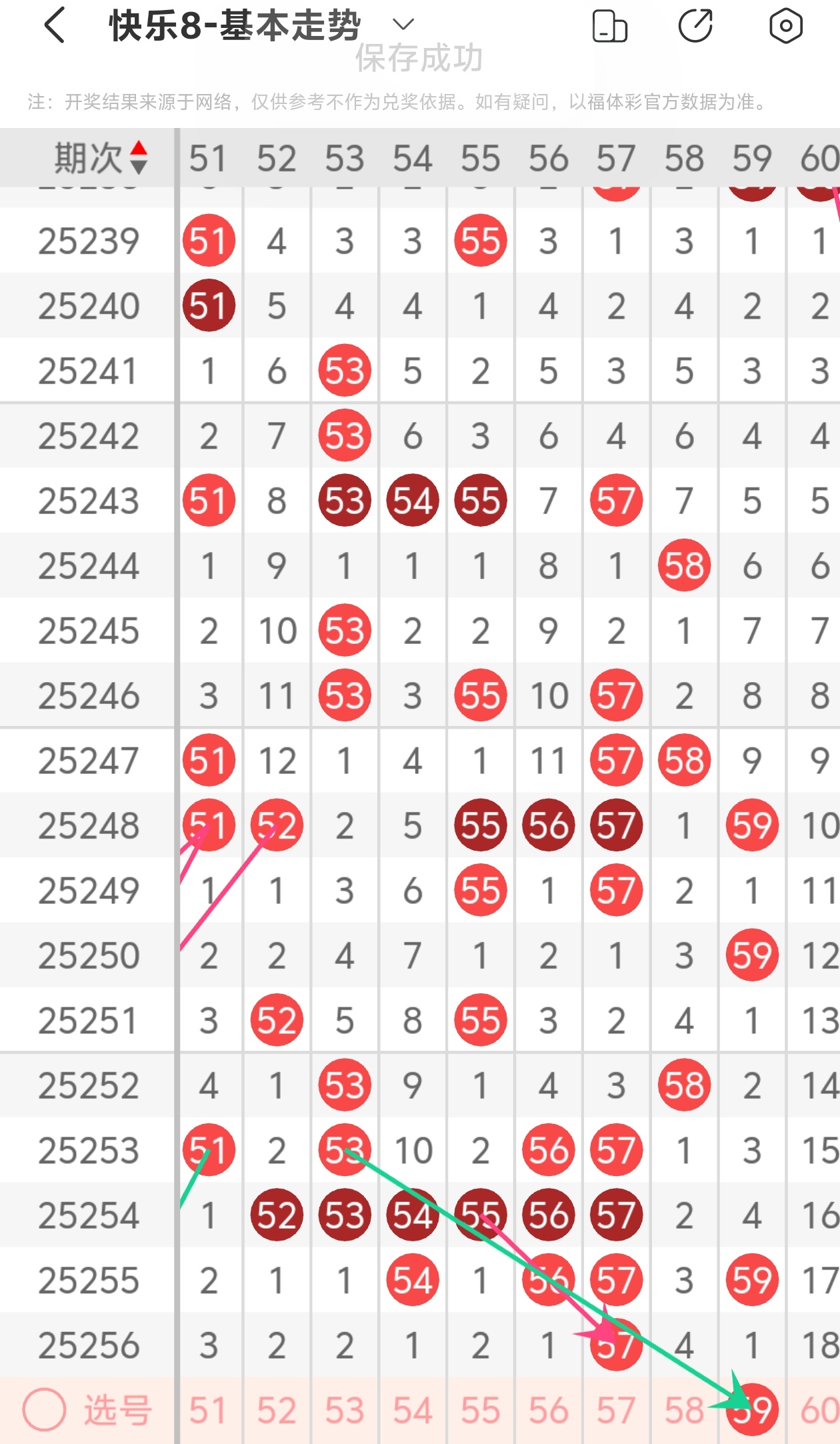Share the trend chart

695,26
